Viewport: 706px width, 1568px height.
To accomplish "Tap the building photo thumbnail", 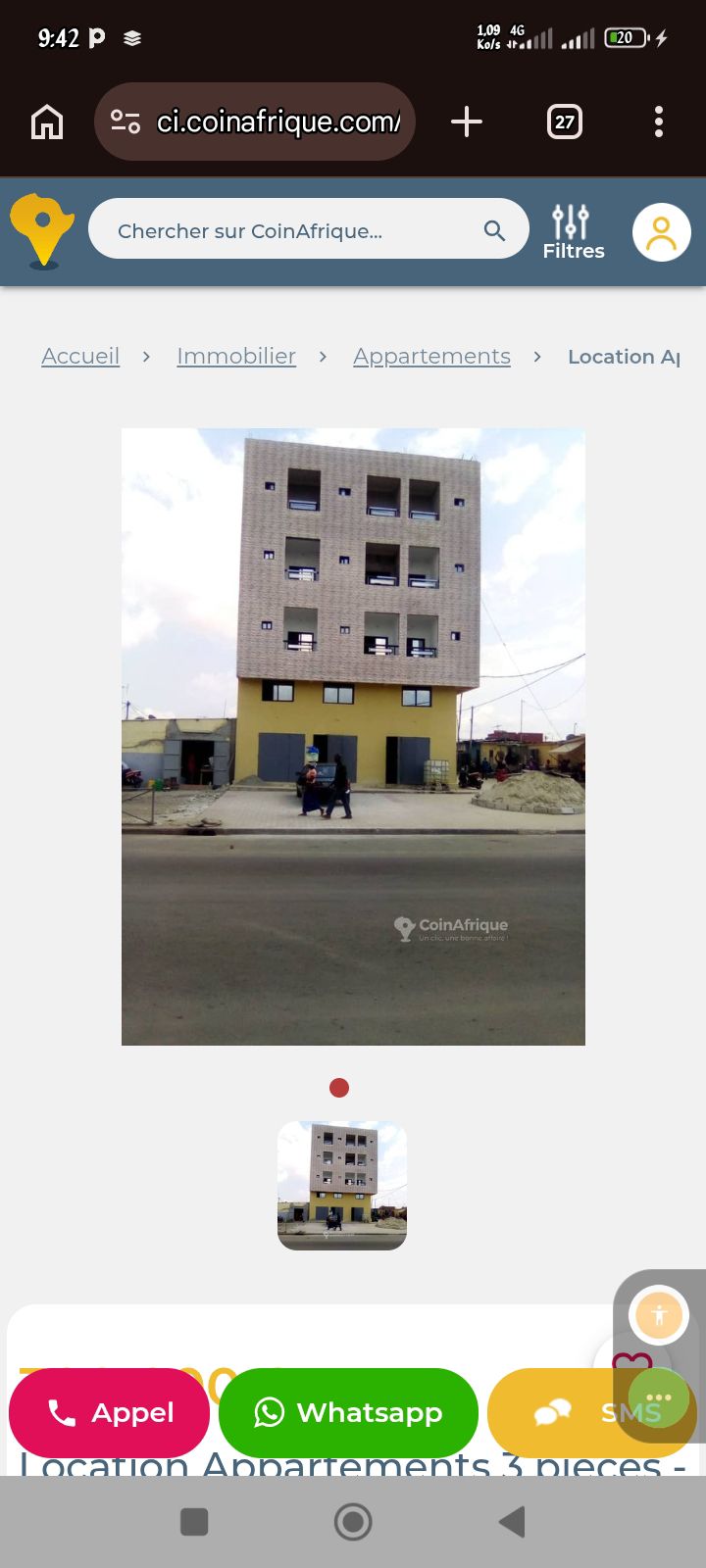I will [x=342, y=1186].
